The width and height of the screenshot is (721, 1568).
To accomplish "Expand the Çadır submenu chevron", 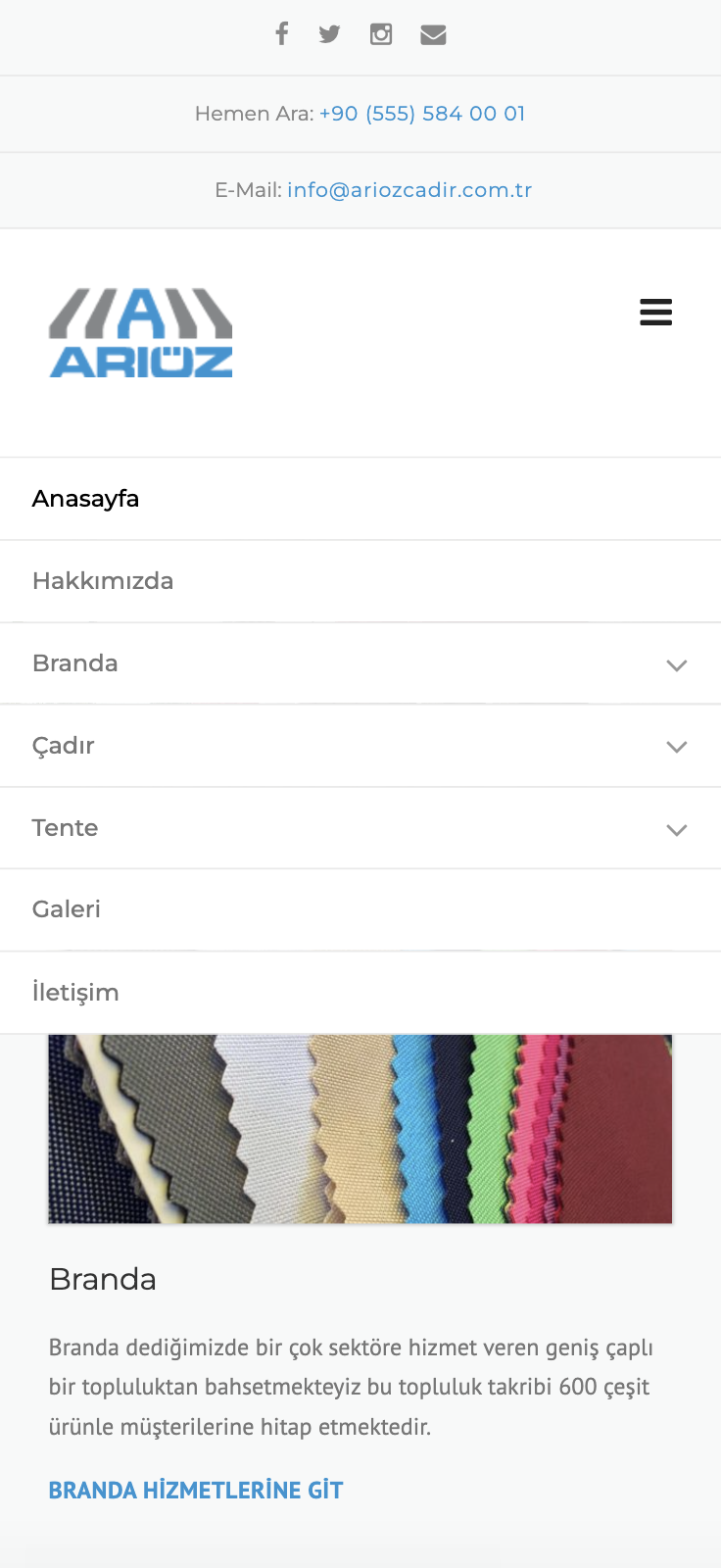I will pyautogui.click(x=676, y=747).
